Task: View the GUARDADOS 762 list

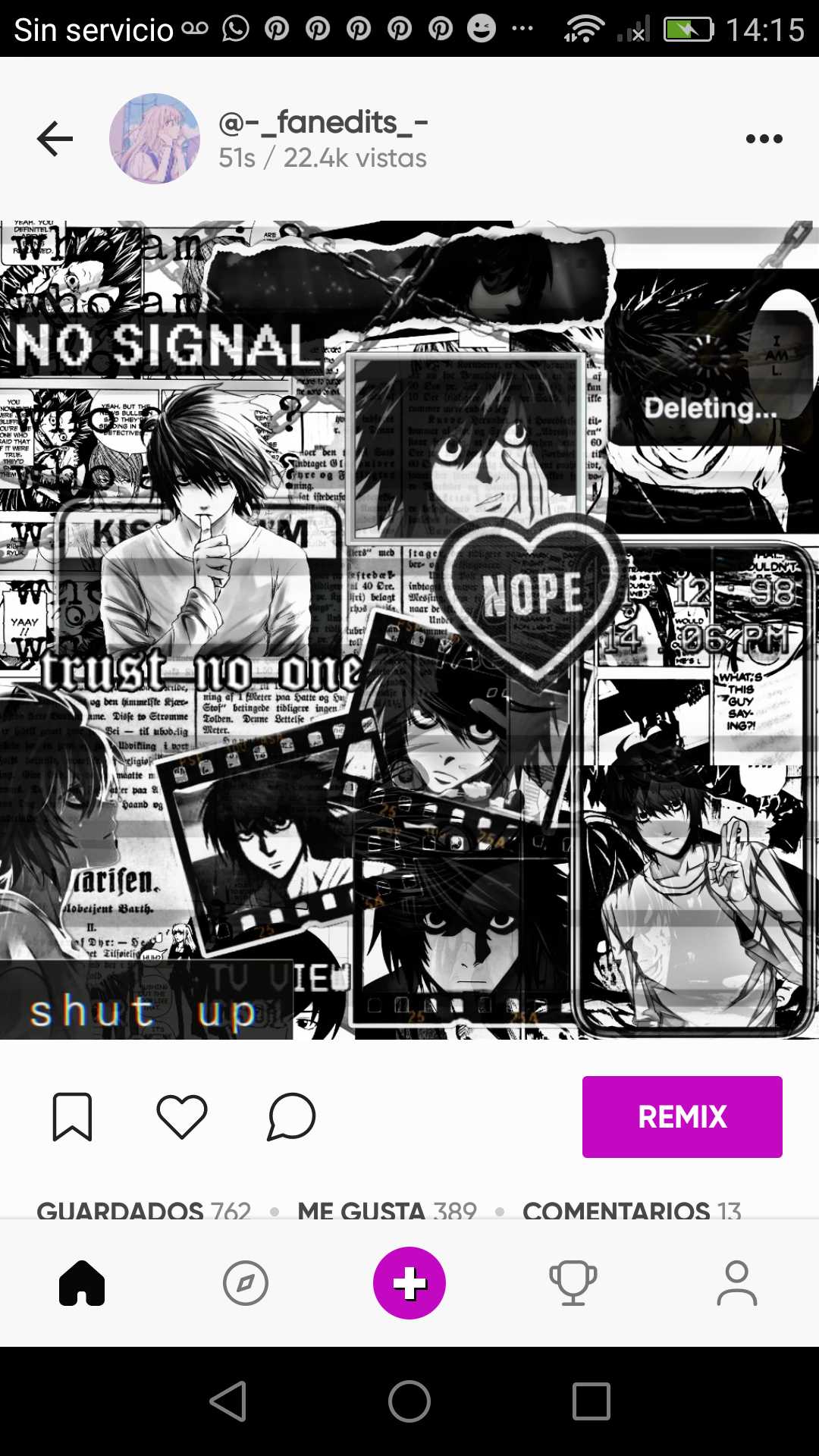Action: (143, 1209)
